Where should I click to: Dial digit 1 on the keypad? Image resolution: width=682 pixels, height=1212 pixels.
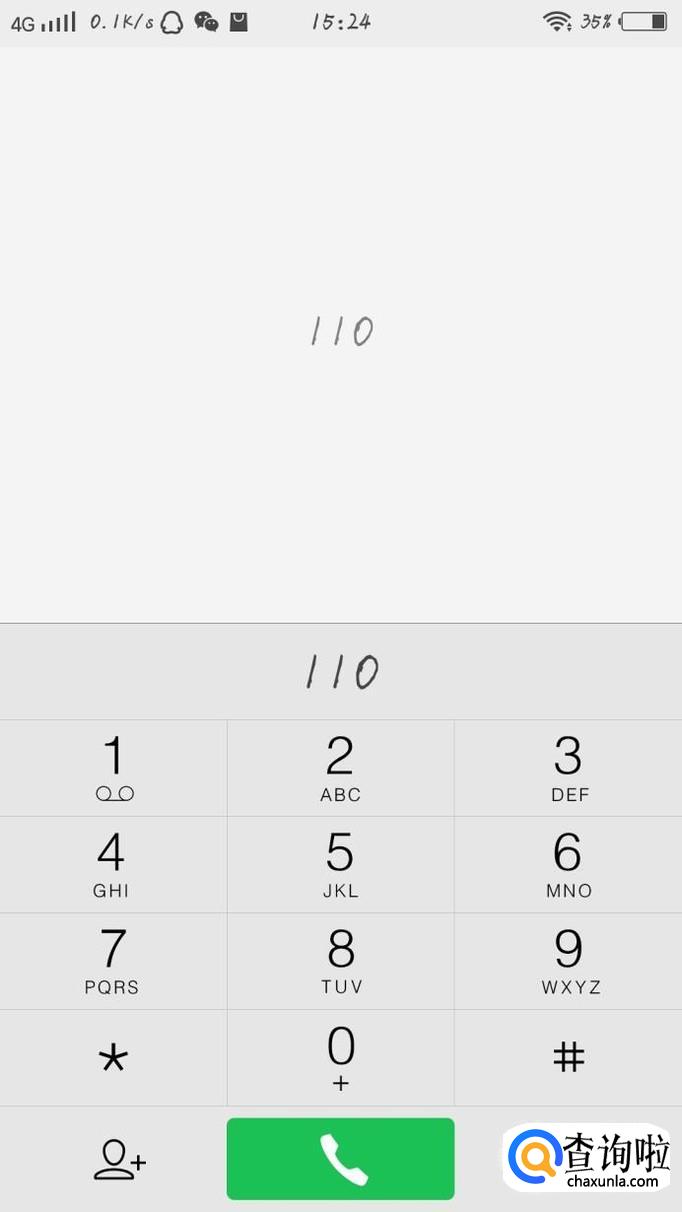113,768
